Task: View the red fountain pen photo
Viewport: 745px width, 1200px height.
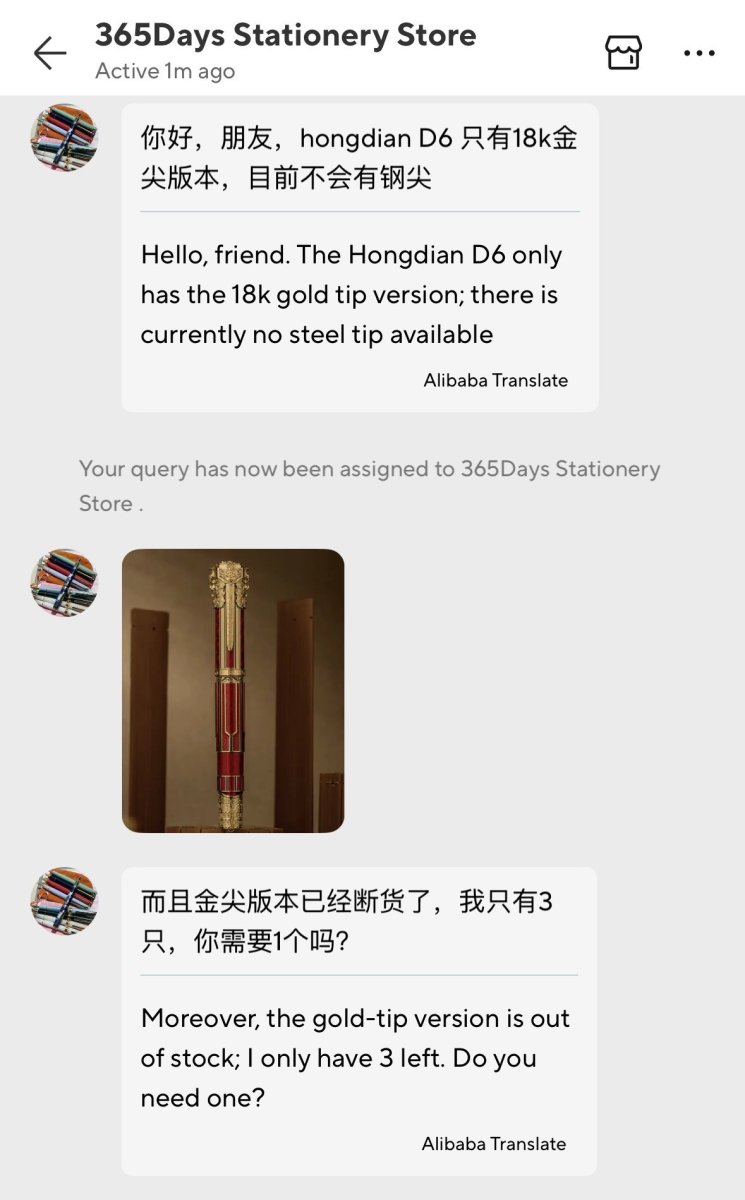Action: click(233, 690)
